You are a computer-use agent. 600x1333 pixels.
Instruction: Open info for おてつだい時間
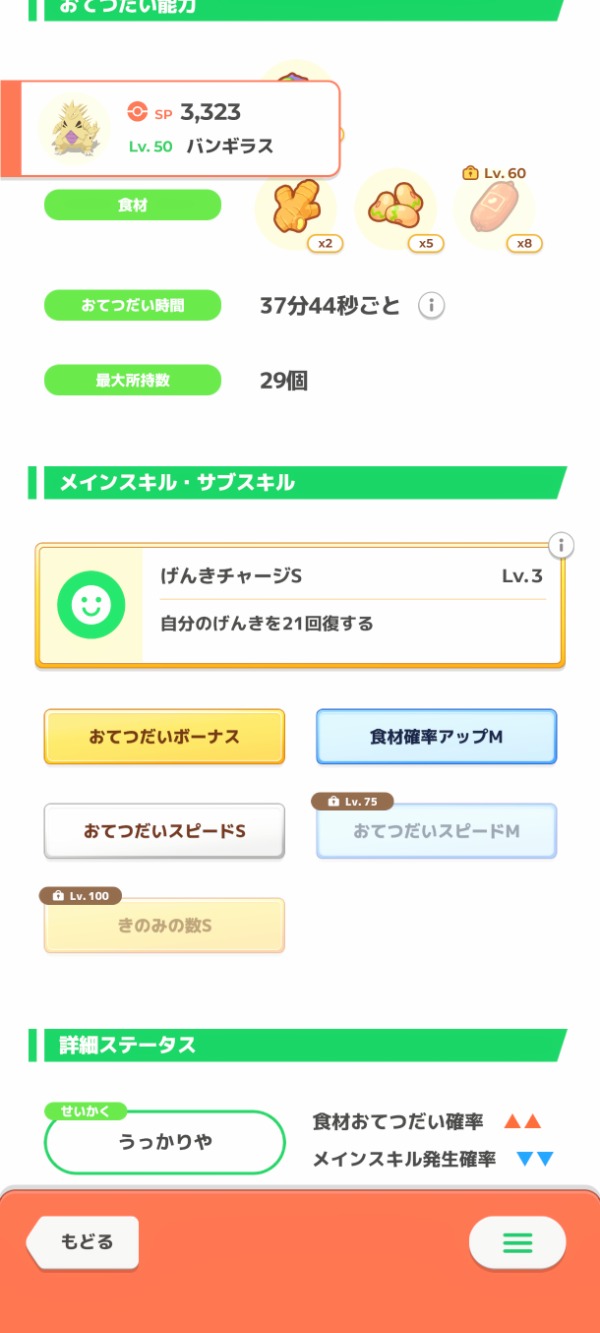point(431,306)
